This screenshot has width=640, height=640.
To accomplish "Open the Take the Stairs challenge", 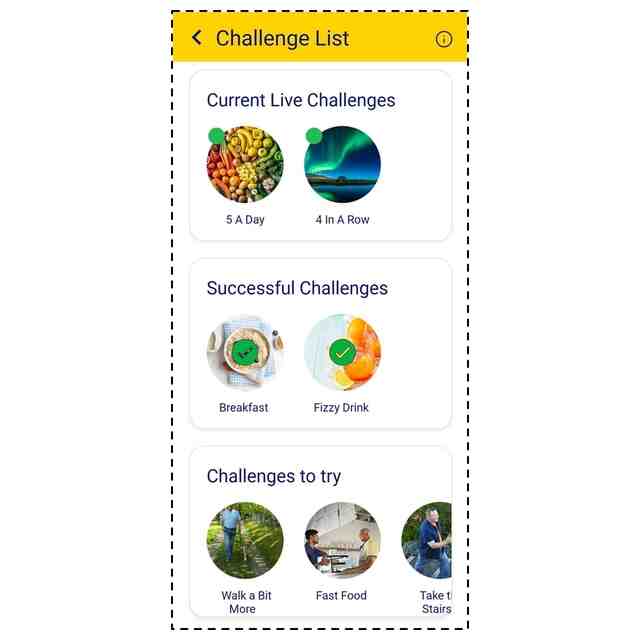I will point(428,541).
